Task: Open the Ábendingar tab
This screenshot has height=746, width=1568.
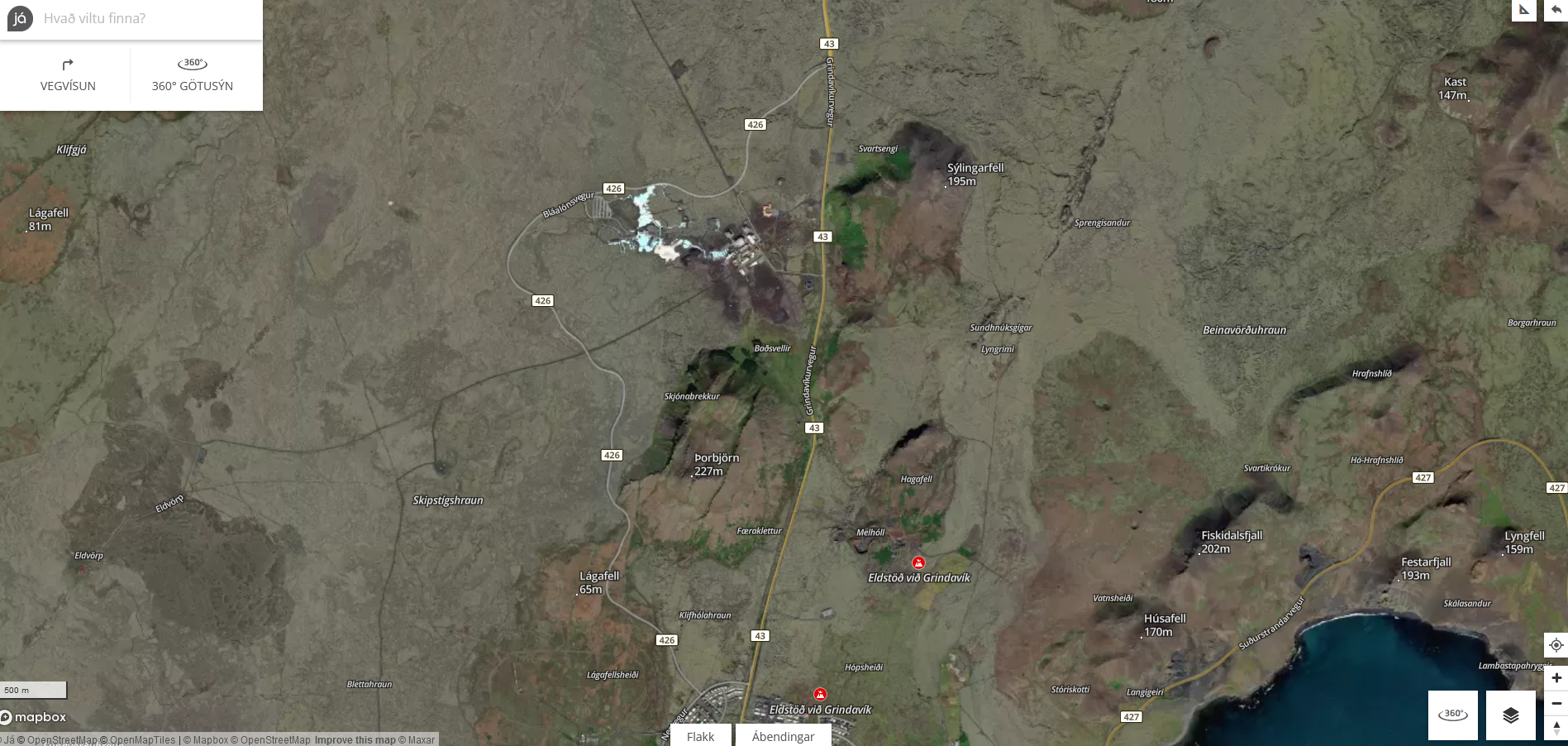Action: pos(783,736)
